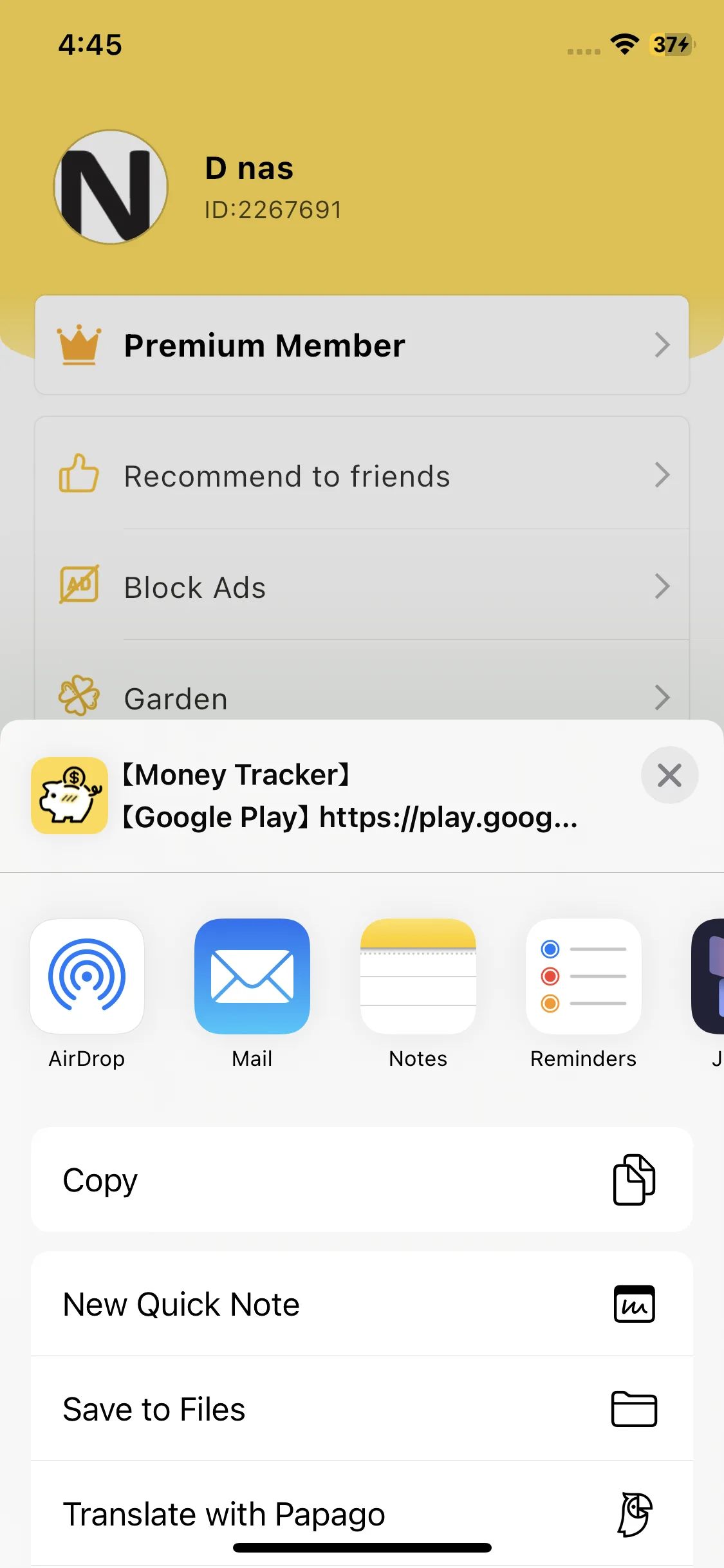Image resolution: width=724 pixels, height=1568 pixels.
Task: Choose Translate with Papago
Action: pos(362,1514)
